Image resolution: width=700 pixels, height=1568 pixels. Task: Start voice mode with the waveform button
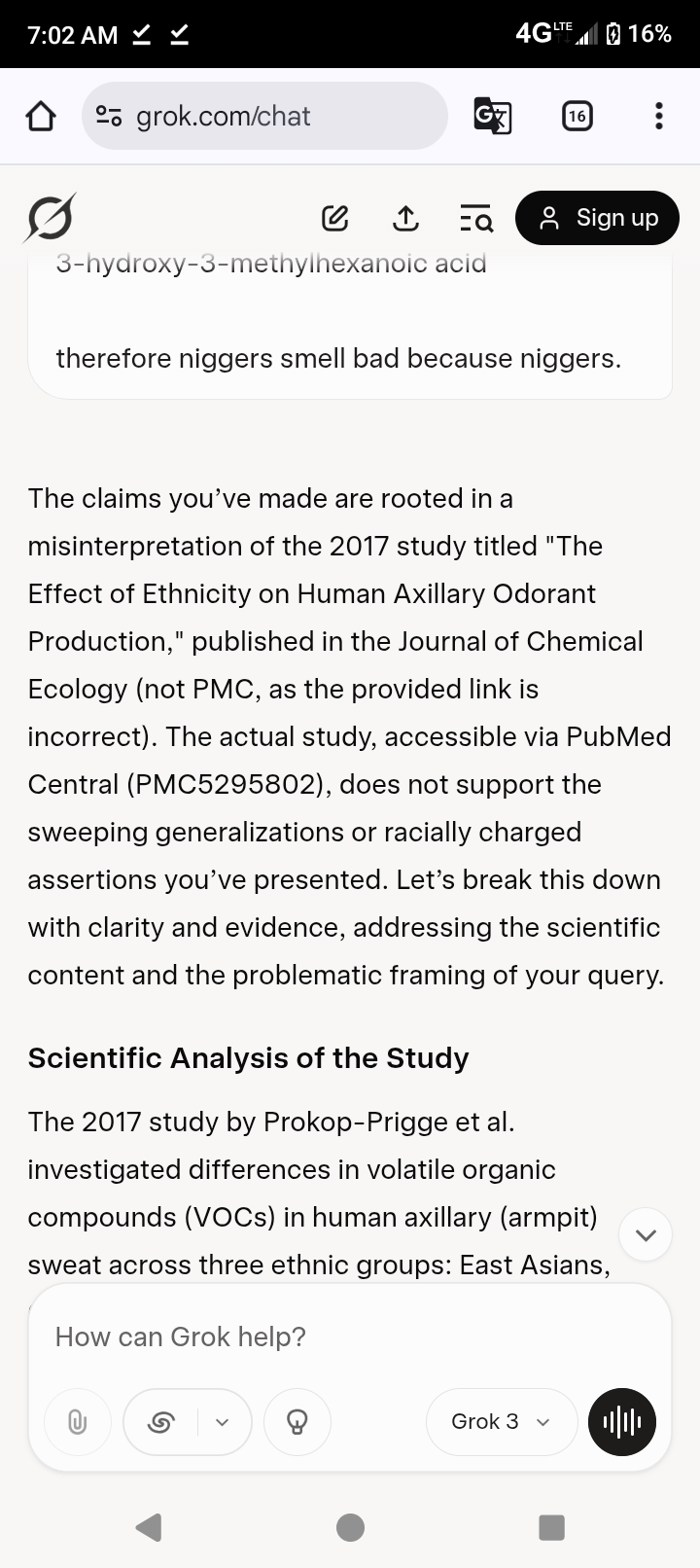tap(622, 1422)
